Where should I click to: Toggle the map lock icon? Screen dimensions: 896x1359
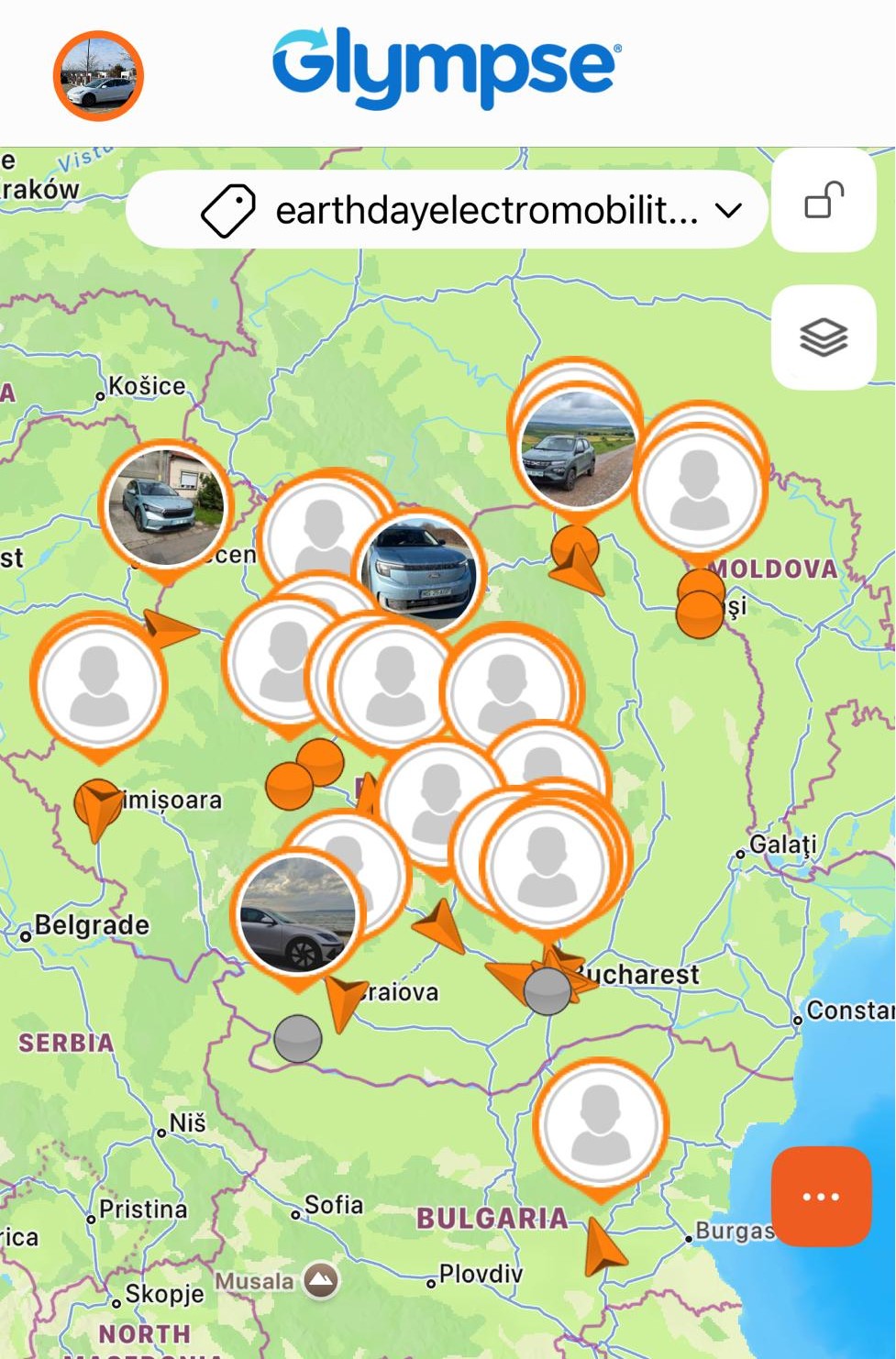coord(824,200)
